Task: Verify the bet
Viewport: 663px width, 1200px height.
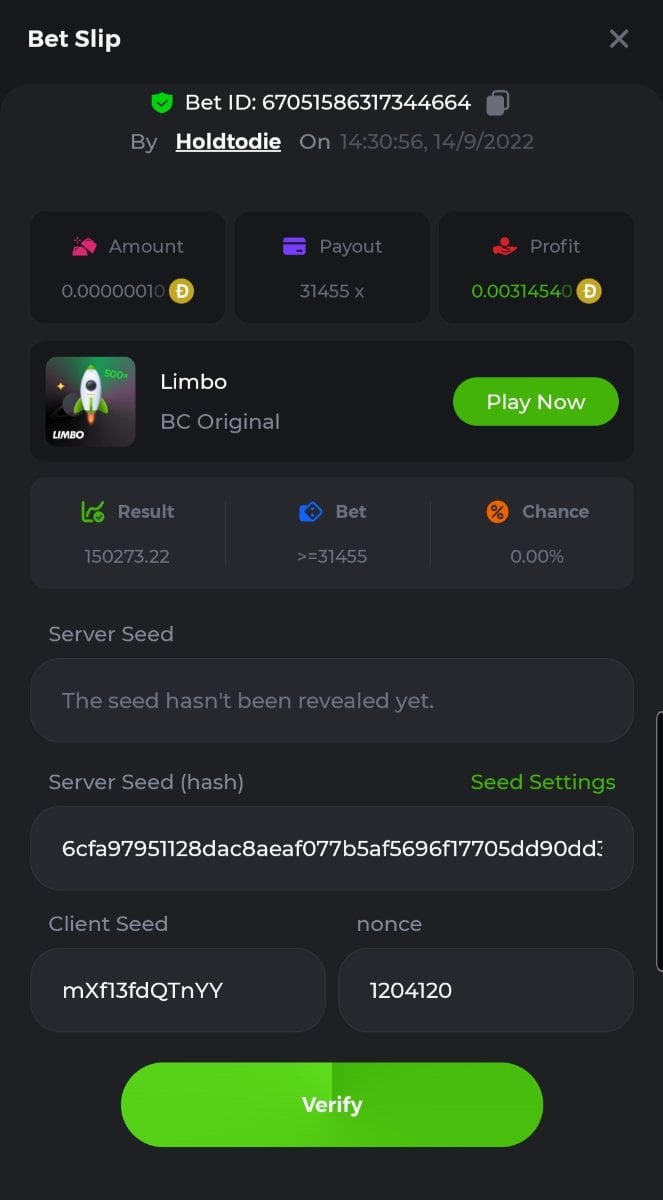Action: (x=331, y=1104)
